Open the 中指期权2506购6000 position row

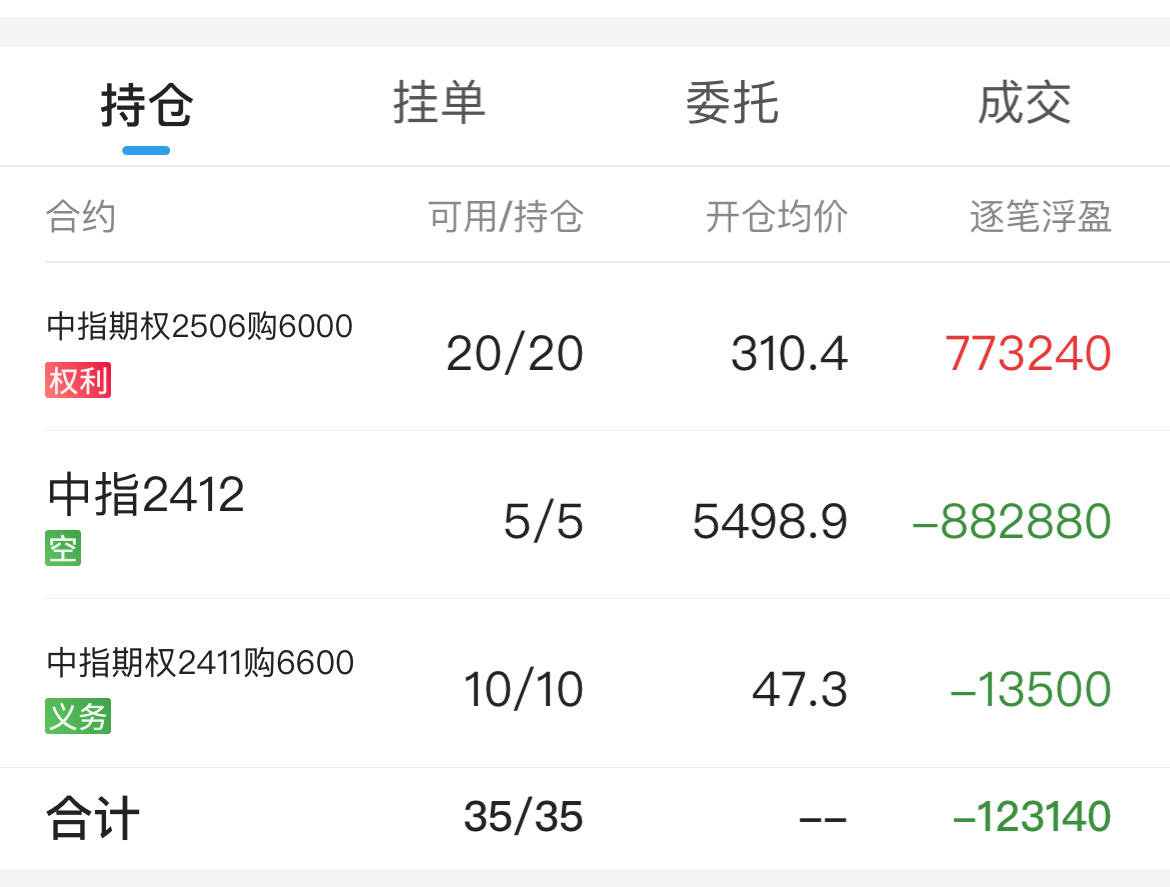pos(585,347)
